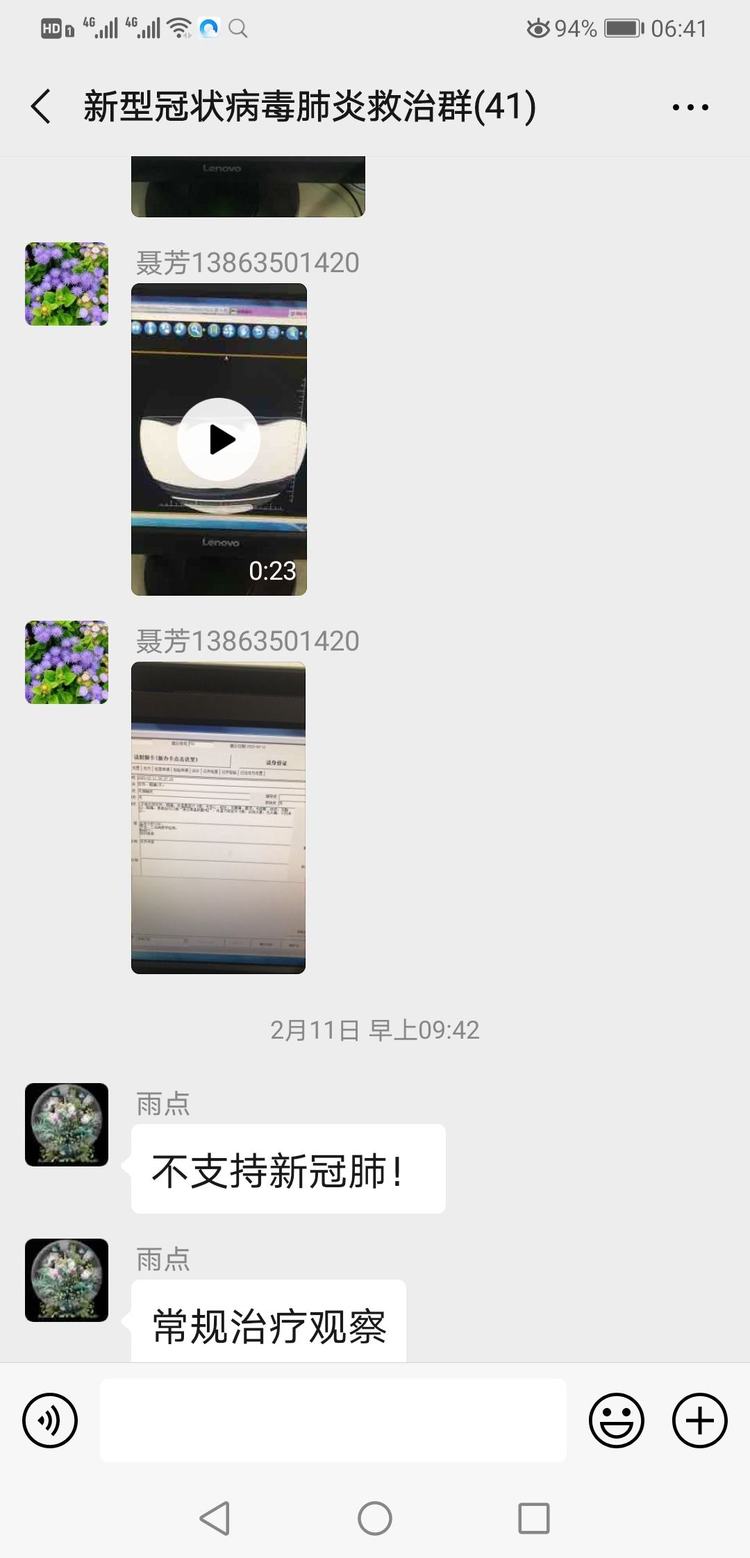
Task: Open the group chat options menu
Action: [690, 107]
